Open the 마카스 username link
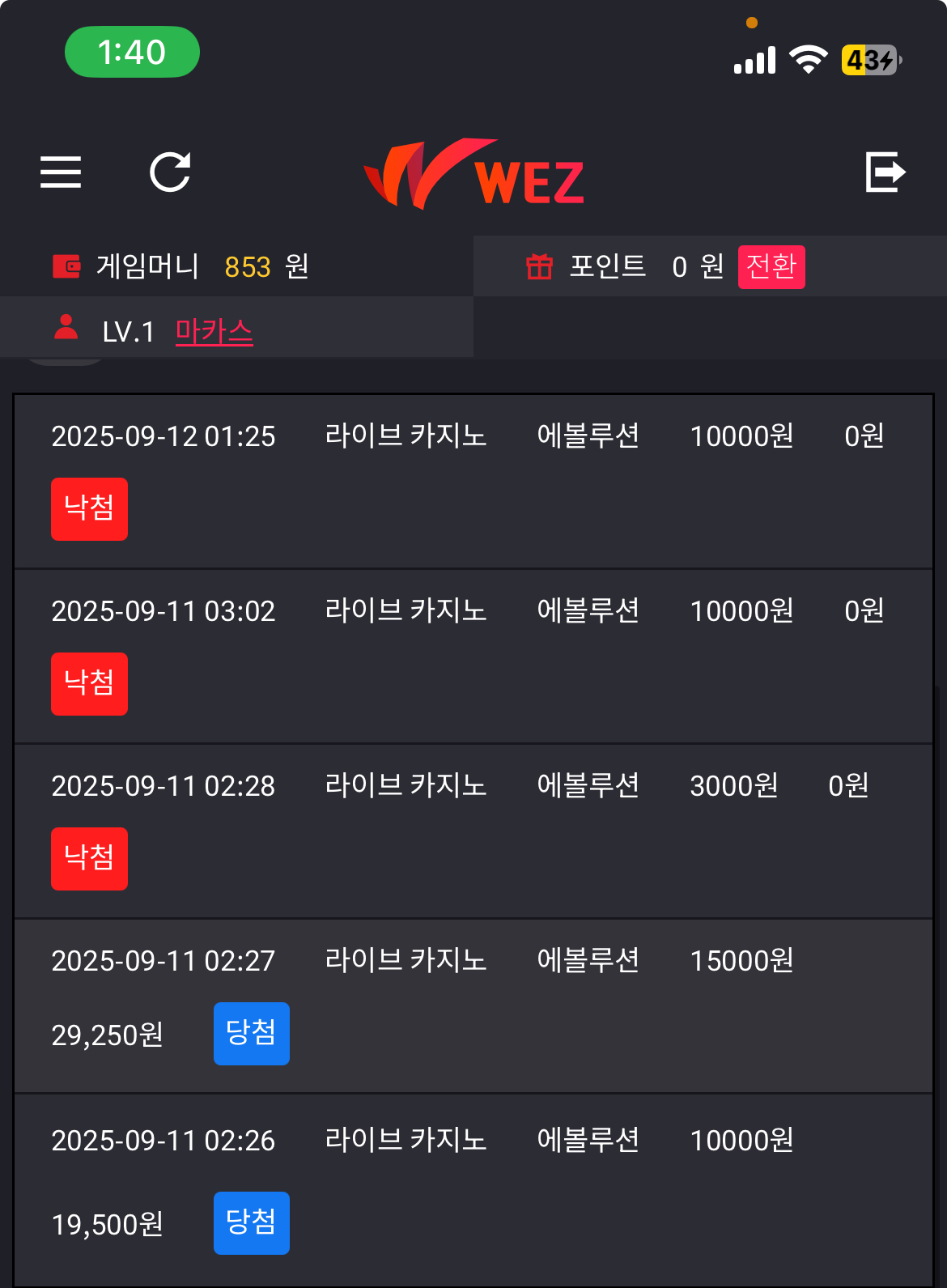This screenshot has height=1288, width=947. click(214, 331)
